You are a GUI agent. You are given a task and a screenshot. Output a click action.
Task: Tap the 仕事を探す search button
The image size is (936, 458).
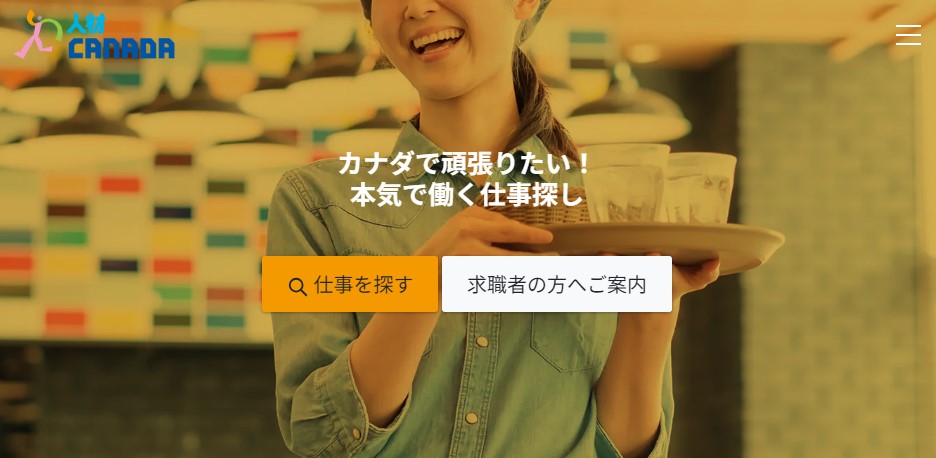[x=350, y=285]
